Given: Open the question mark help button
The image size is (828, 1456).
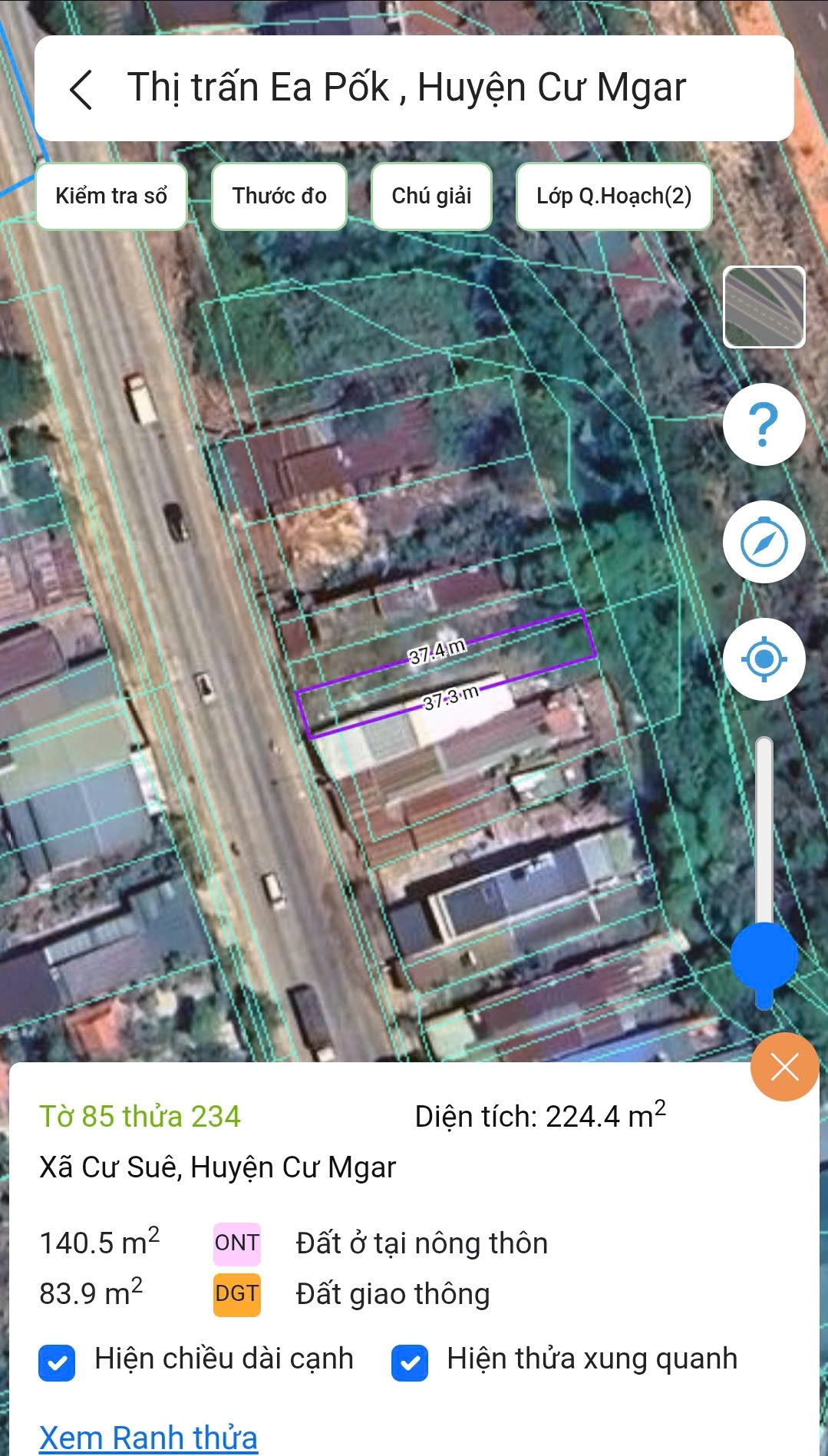Looking at the screenshot, I should coord(764,424).
